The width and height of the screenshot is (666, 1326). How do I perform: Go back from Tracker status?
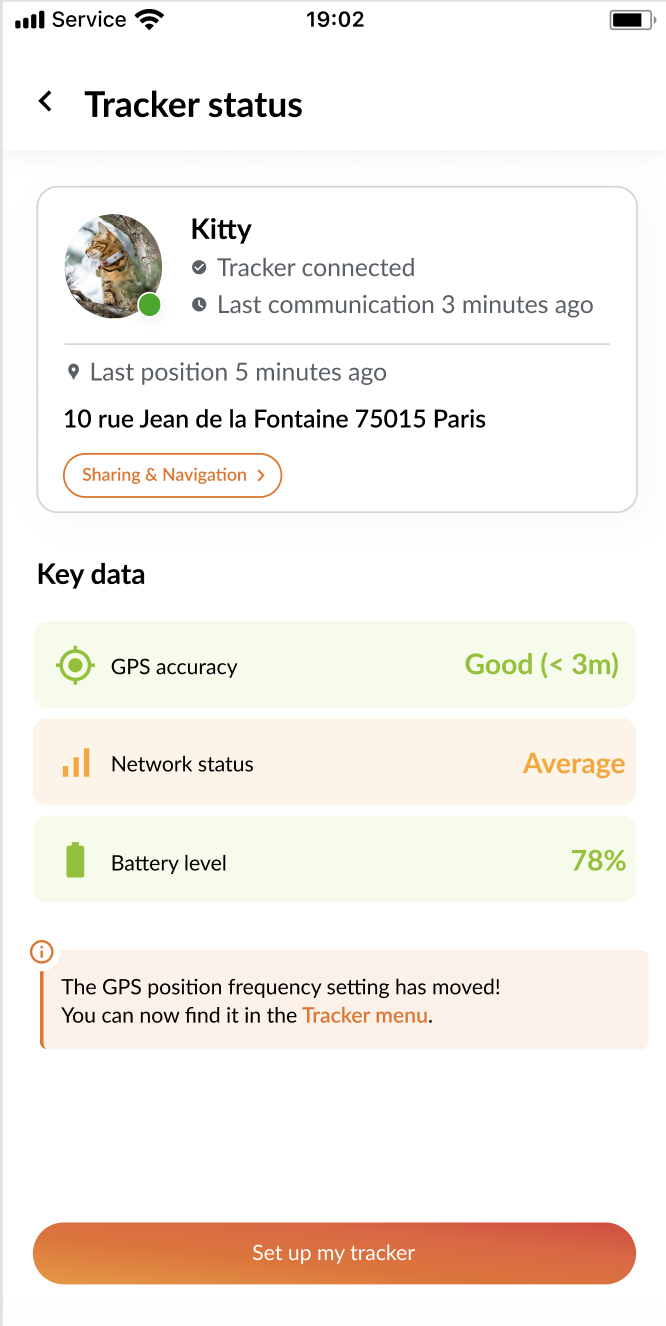pyautogui.click(x=45, y=101)
